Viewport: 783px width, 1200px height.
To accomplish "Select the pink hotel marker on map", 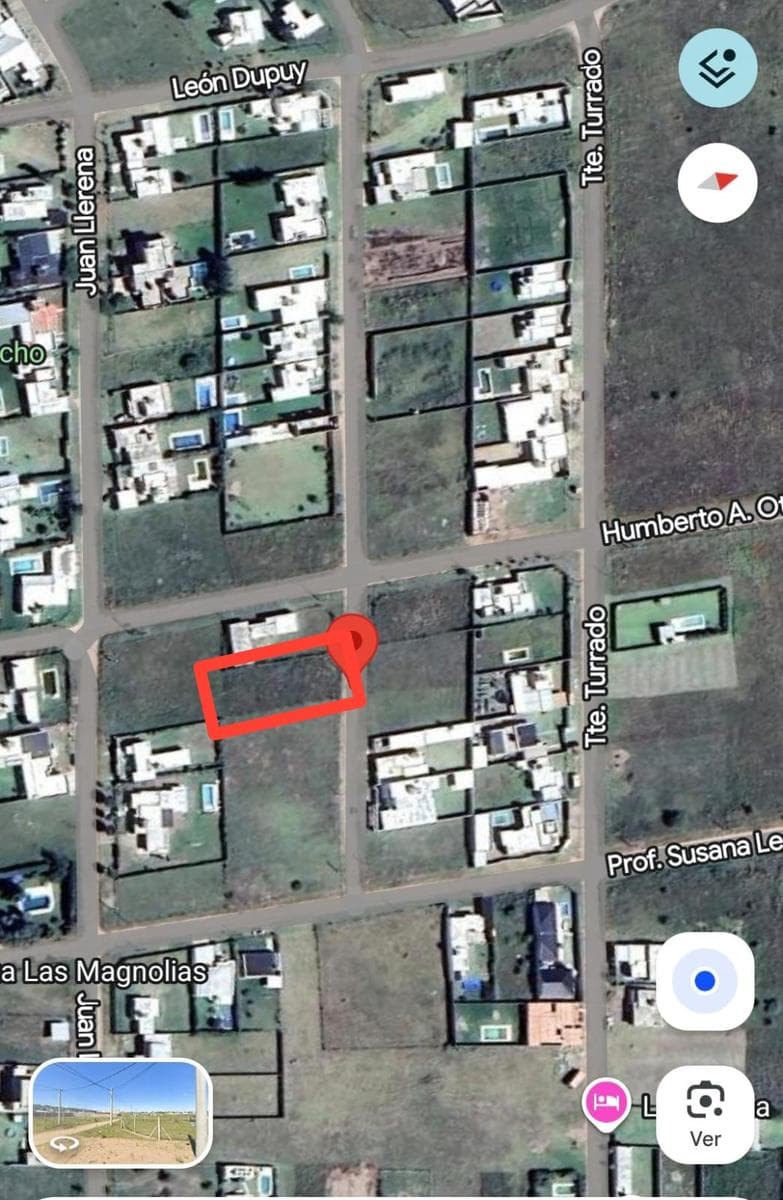I will 606,1102.
